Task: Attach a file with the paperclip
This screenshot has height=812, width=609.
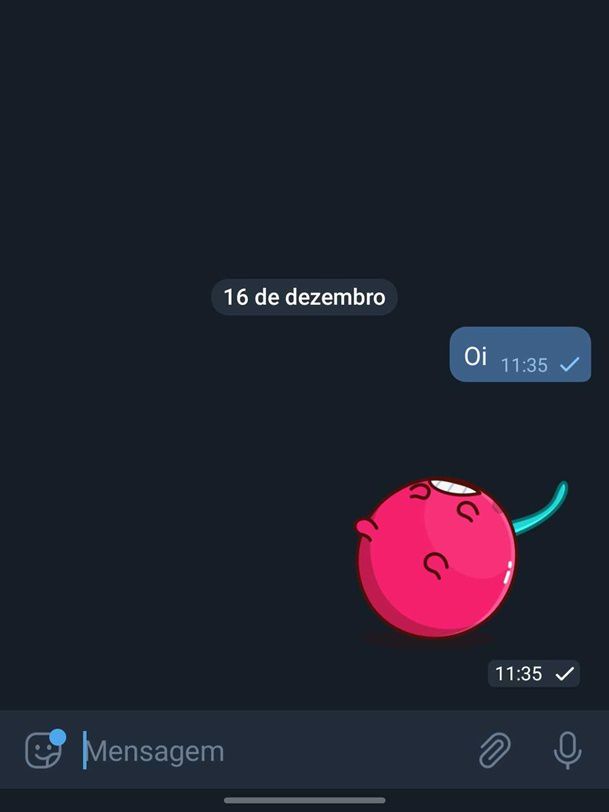Action: (494, 750)
